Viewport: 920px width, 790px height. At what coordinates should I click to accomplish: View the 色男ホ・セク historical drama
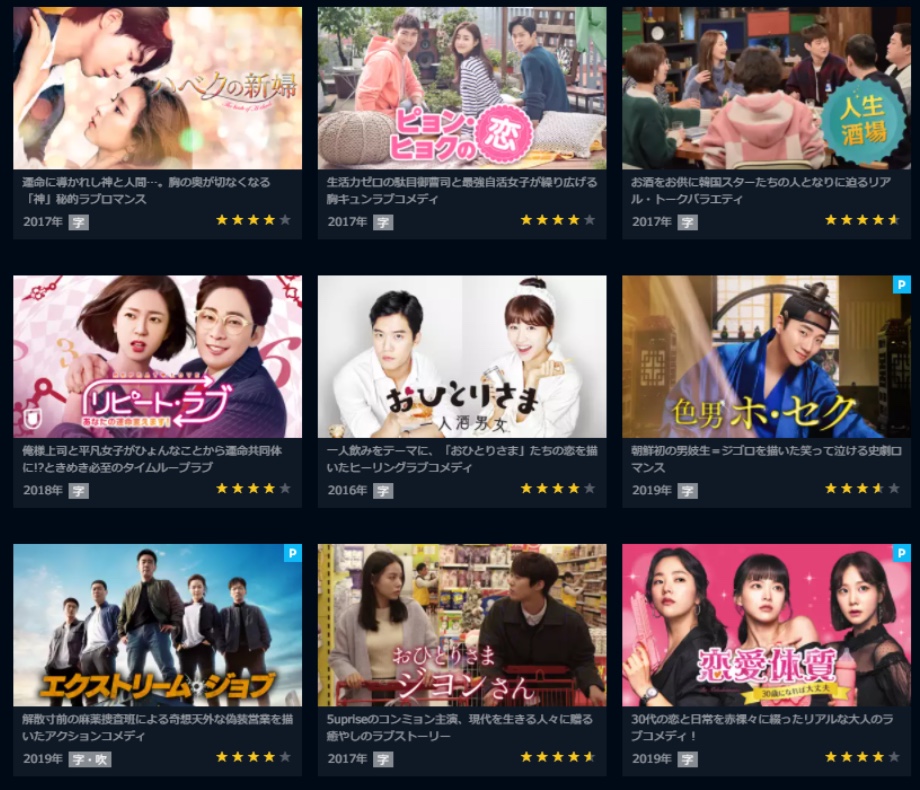[x=766, y=357]
